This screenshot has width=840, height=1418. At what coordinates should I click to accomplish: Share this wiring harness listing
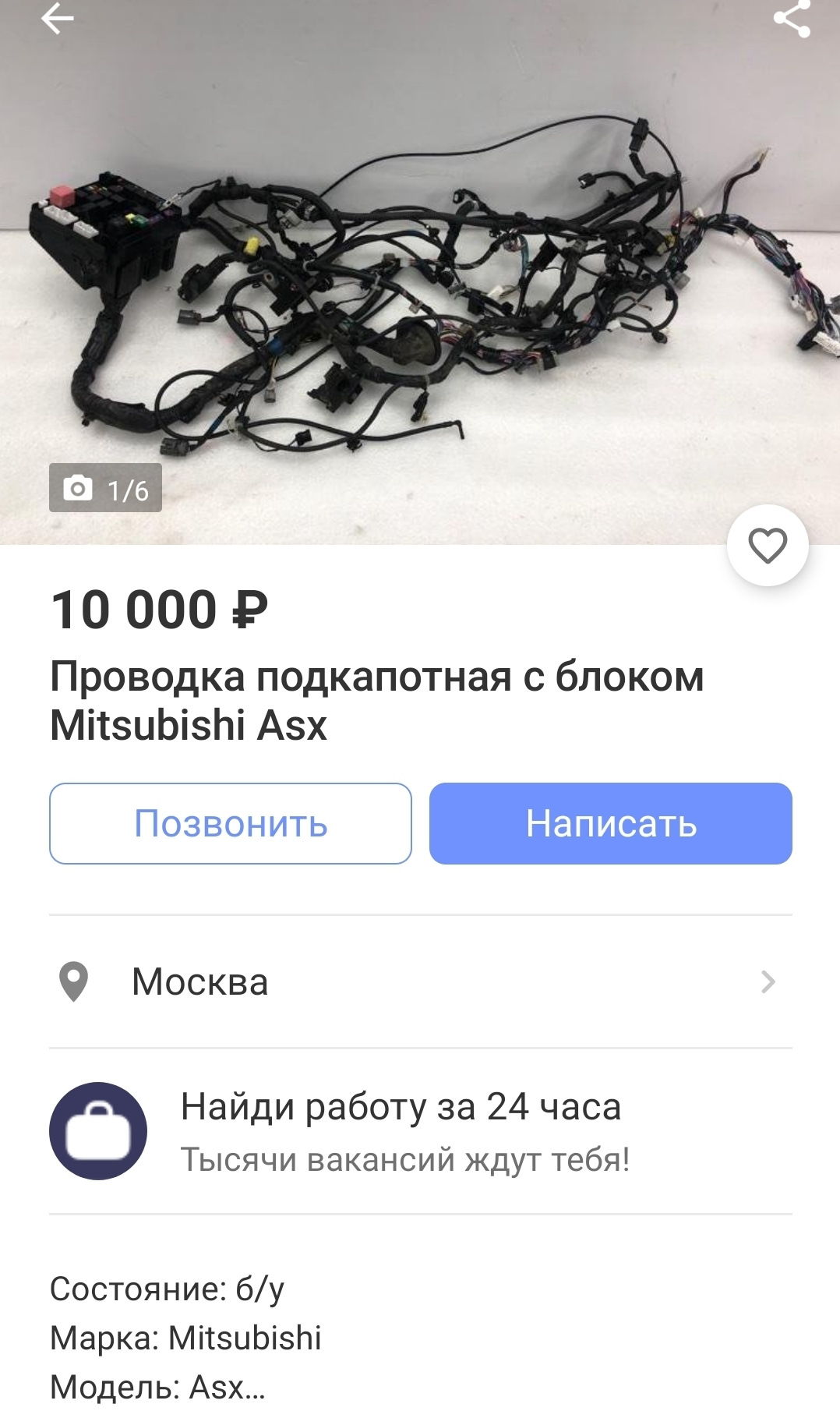point(792,19)
